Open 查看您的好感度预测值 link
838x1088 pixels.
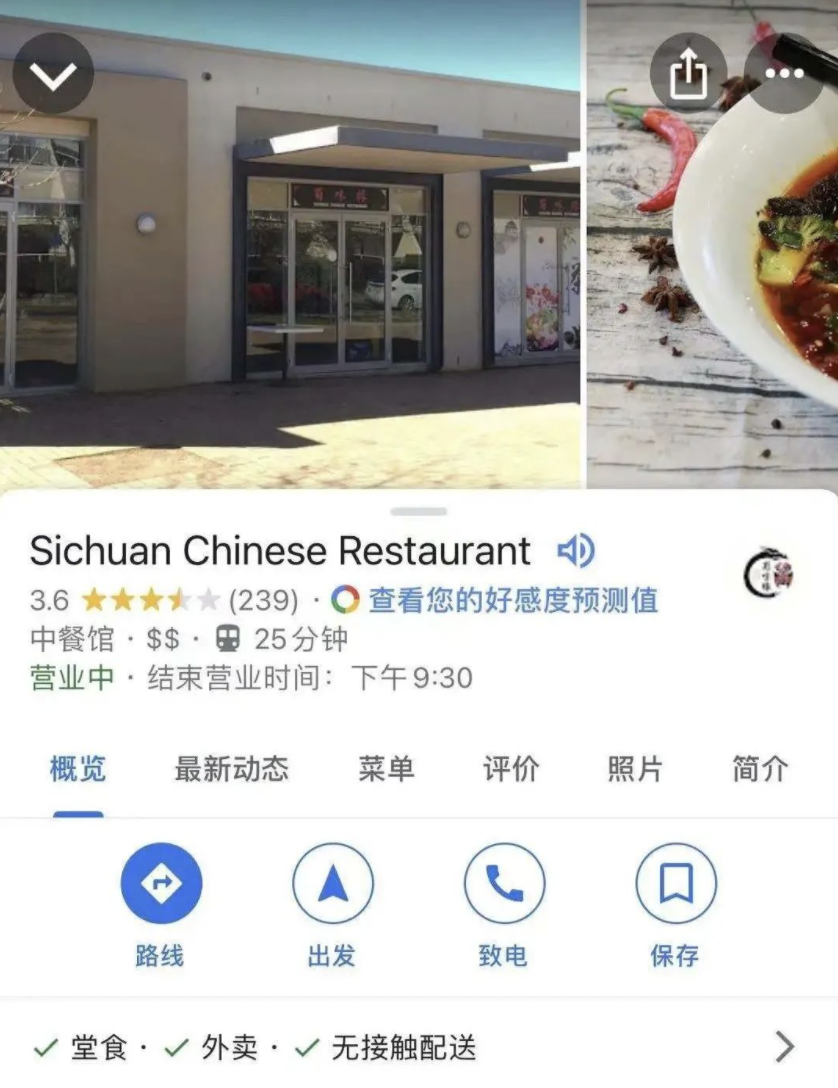(x=512, y=600)
